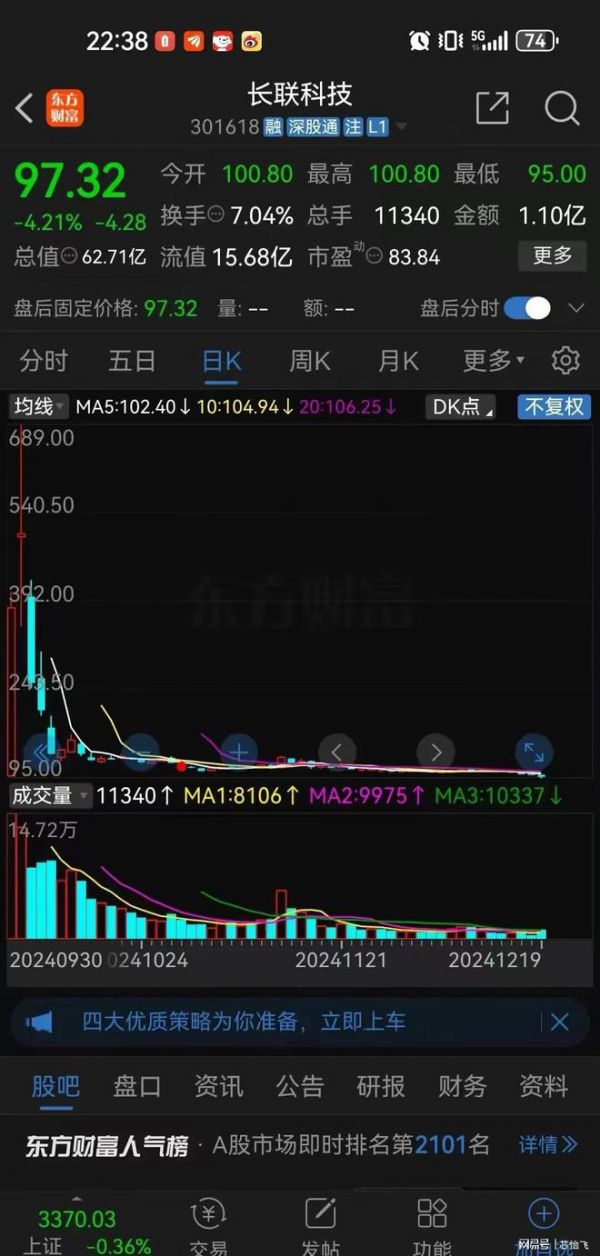
Task: Share this stock page
Action: pyautogui.click(x=492, y=108)
